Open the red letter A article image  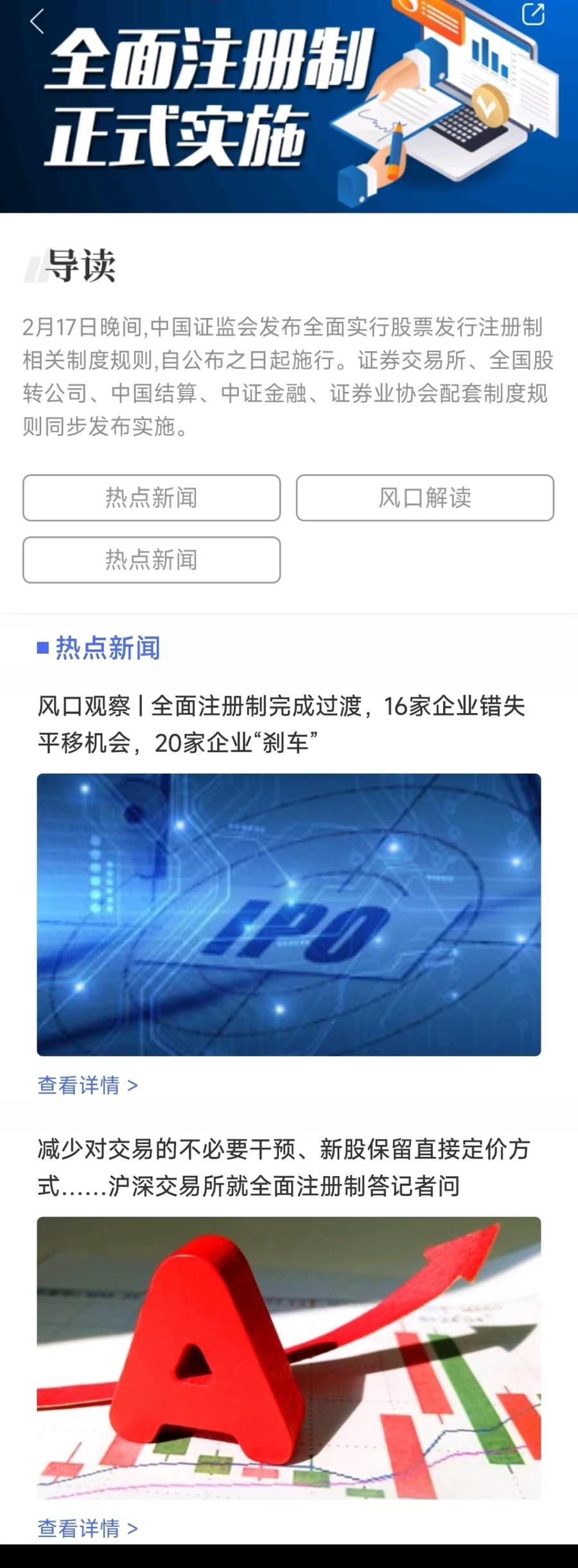pos(288,1357)
